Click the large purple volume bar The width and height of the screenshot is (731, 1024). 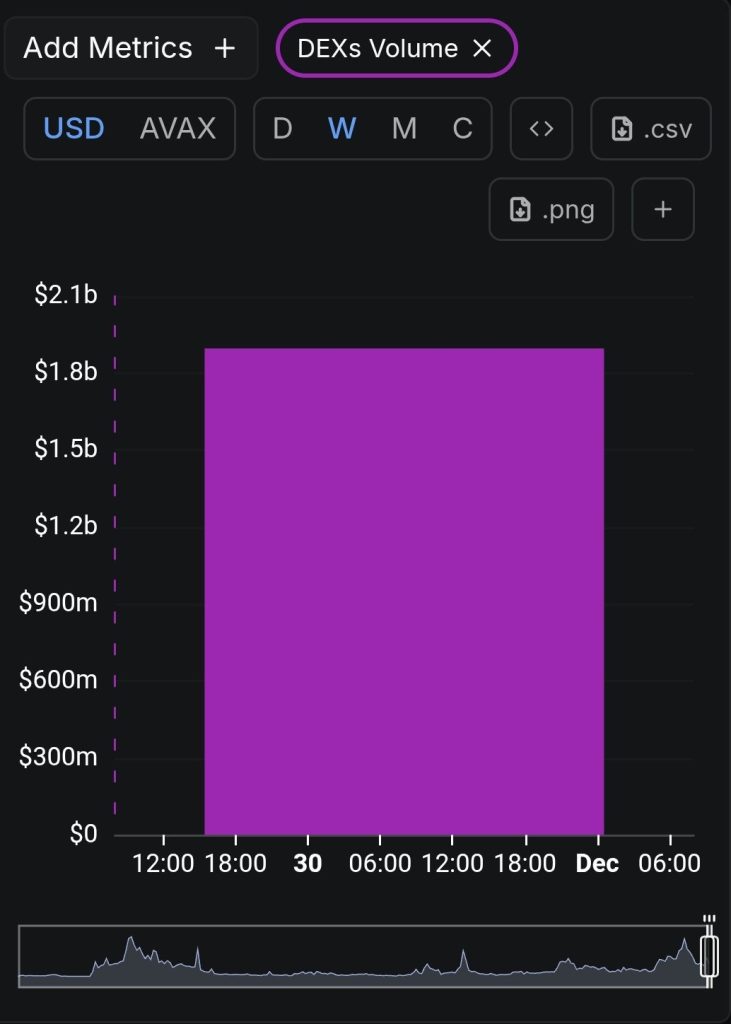pyautogui.click(x=404, y=590)
